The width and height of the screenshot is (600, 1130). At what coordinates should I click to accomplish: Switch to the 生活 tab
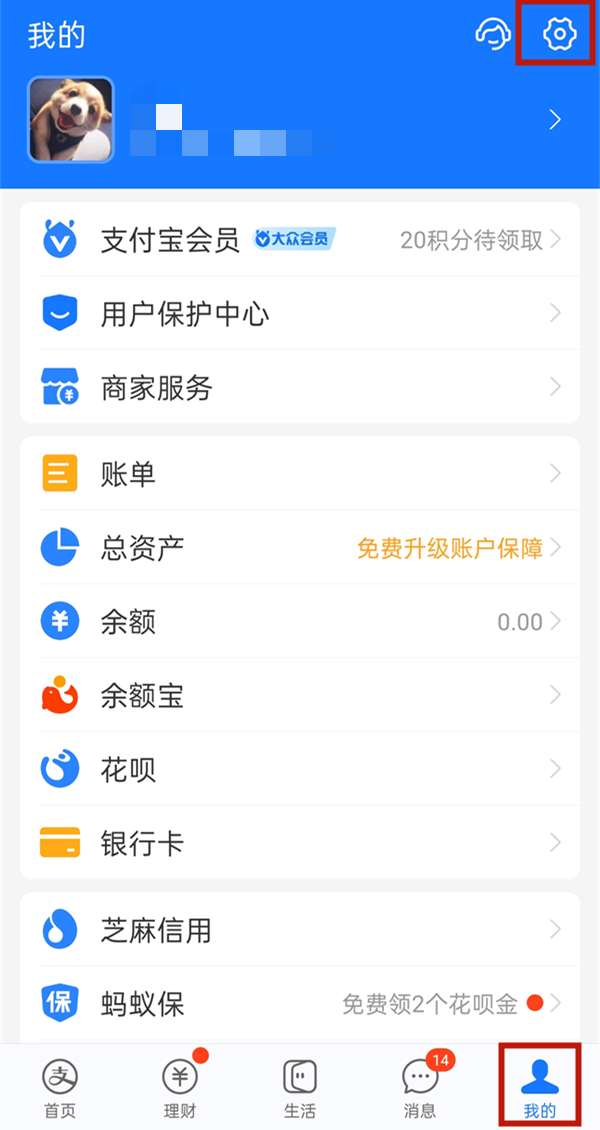tap(300, 1088)
